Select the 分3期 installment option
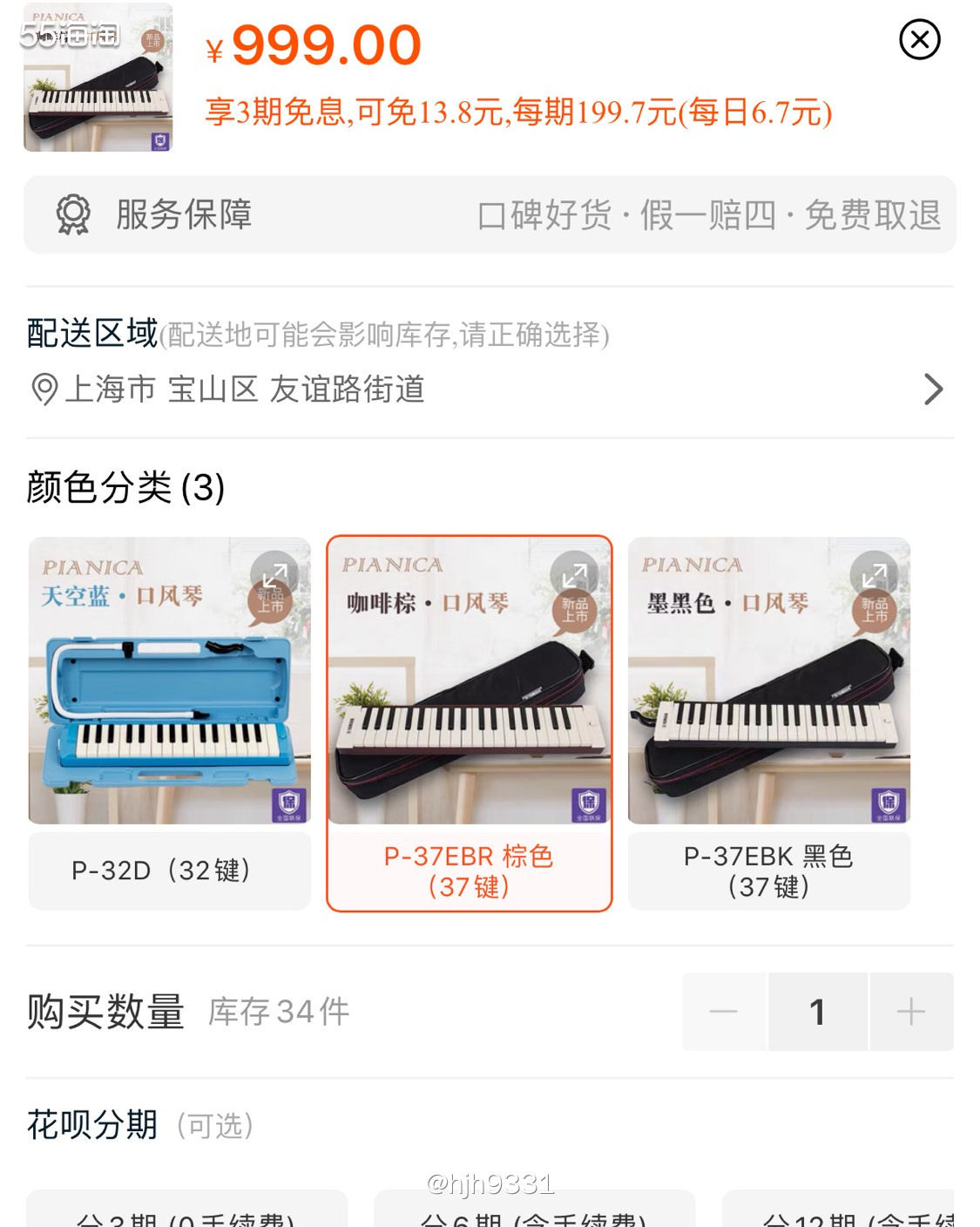The image size is (980, 1227). (186, 1213)
